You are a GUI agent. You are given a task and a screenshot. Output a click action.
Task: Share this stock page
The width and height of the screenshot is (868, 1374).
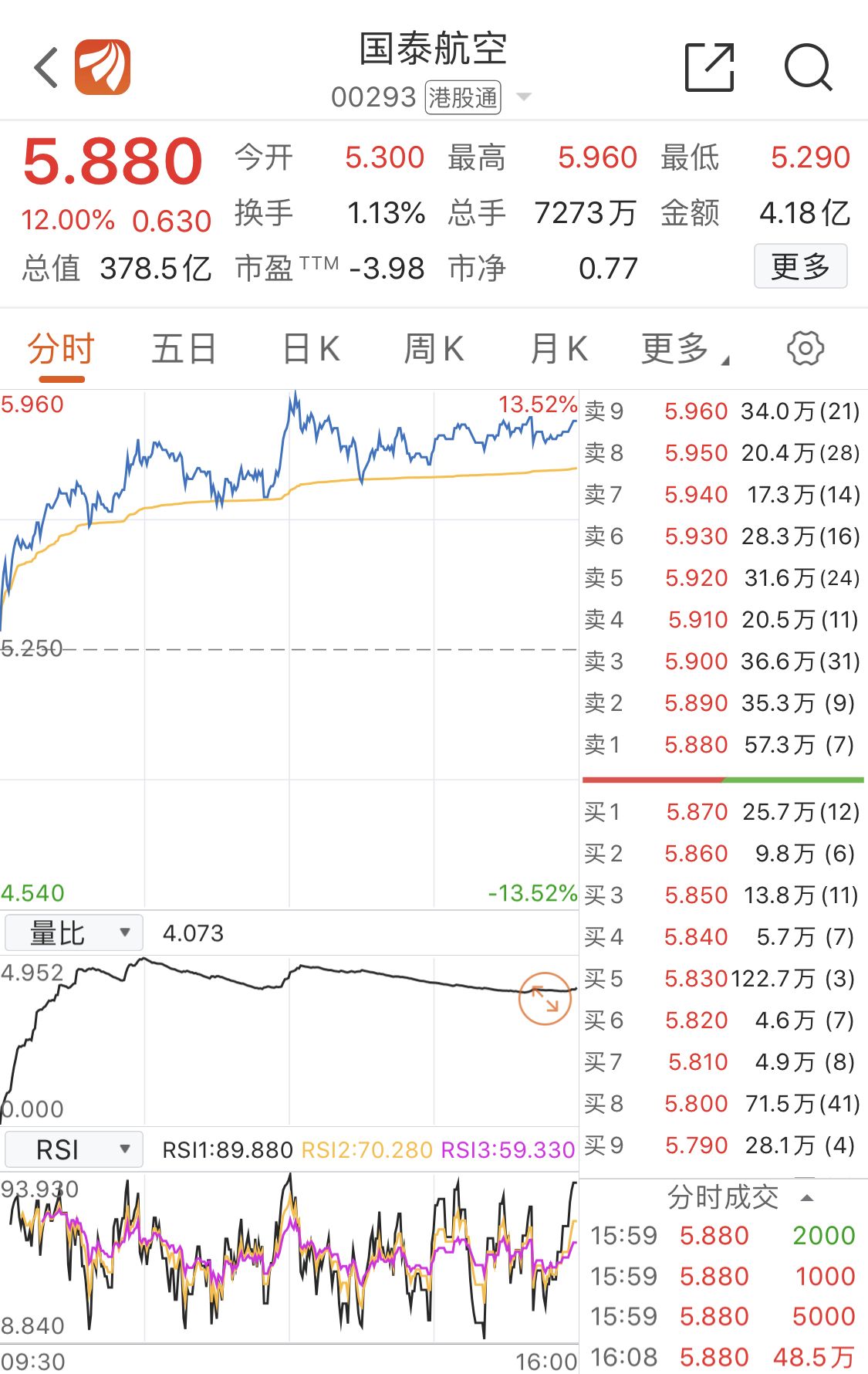point(709,68)
